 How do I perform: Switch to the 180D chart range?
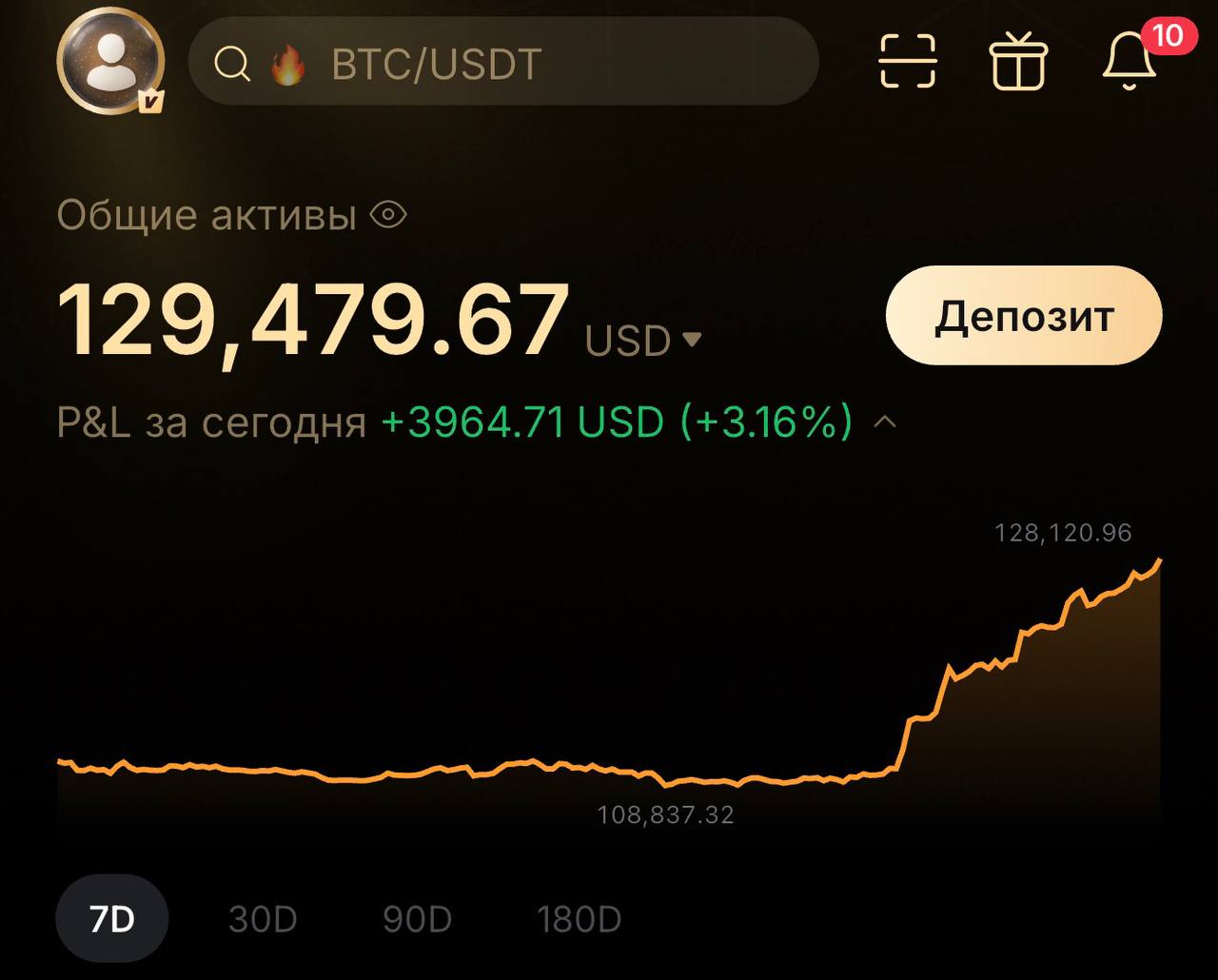(579, 919)
